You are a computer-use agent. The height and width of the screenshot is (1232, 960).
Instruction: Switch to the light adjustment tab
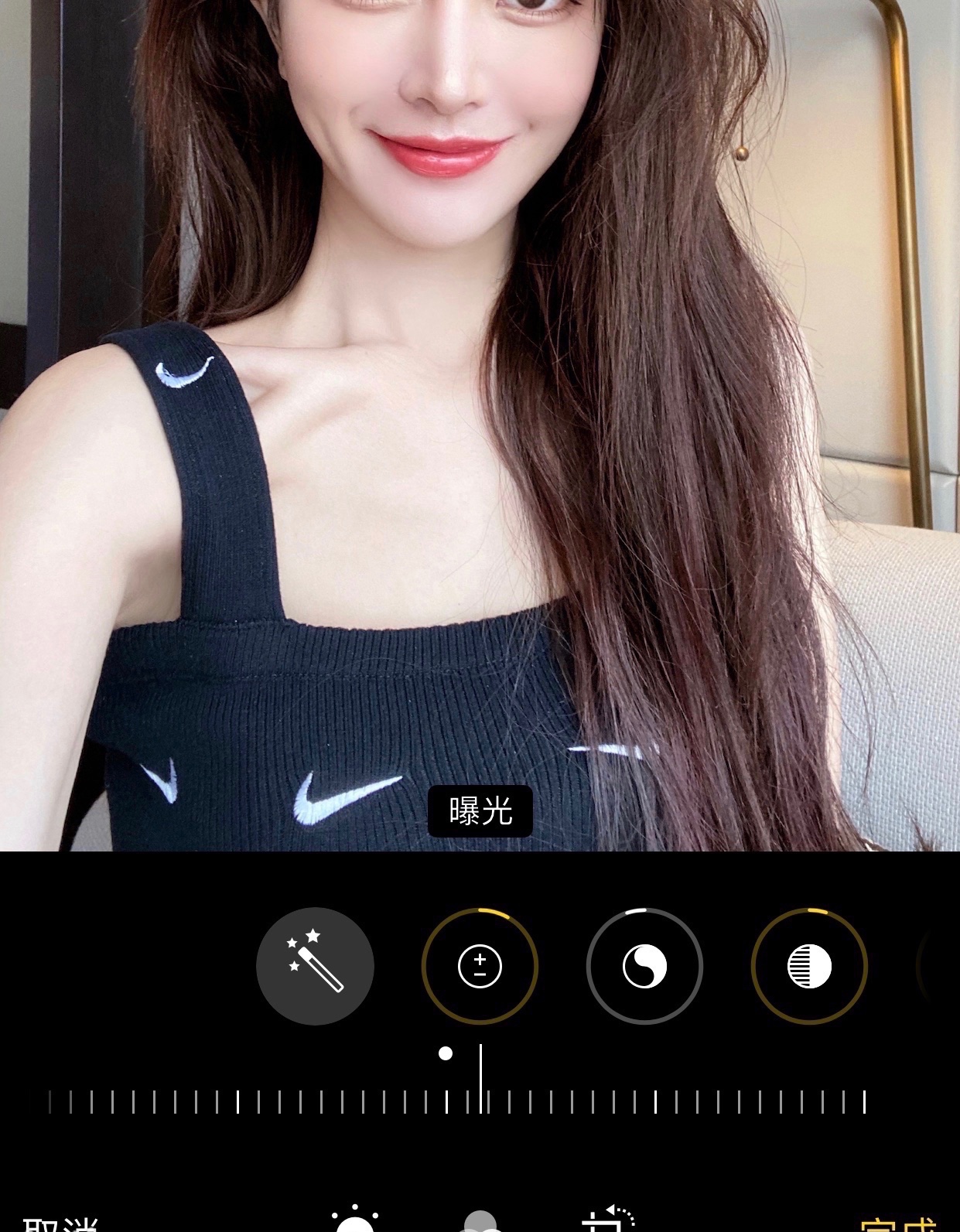pyautogui.click(x=355, y=1222)
